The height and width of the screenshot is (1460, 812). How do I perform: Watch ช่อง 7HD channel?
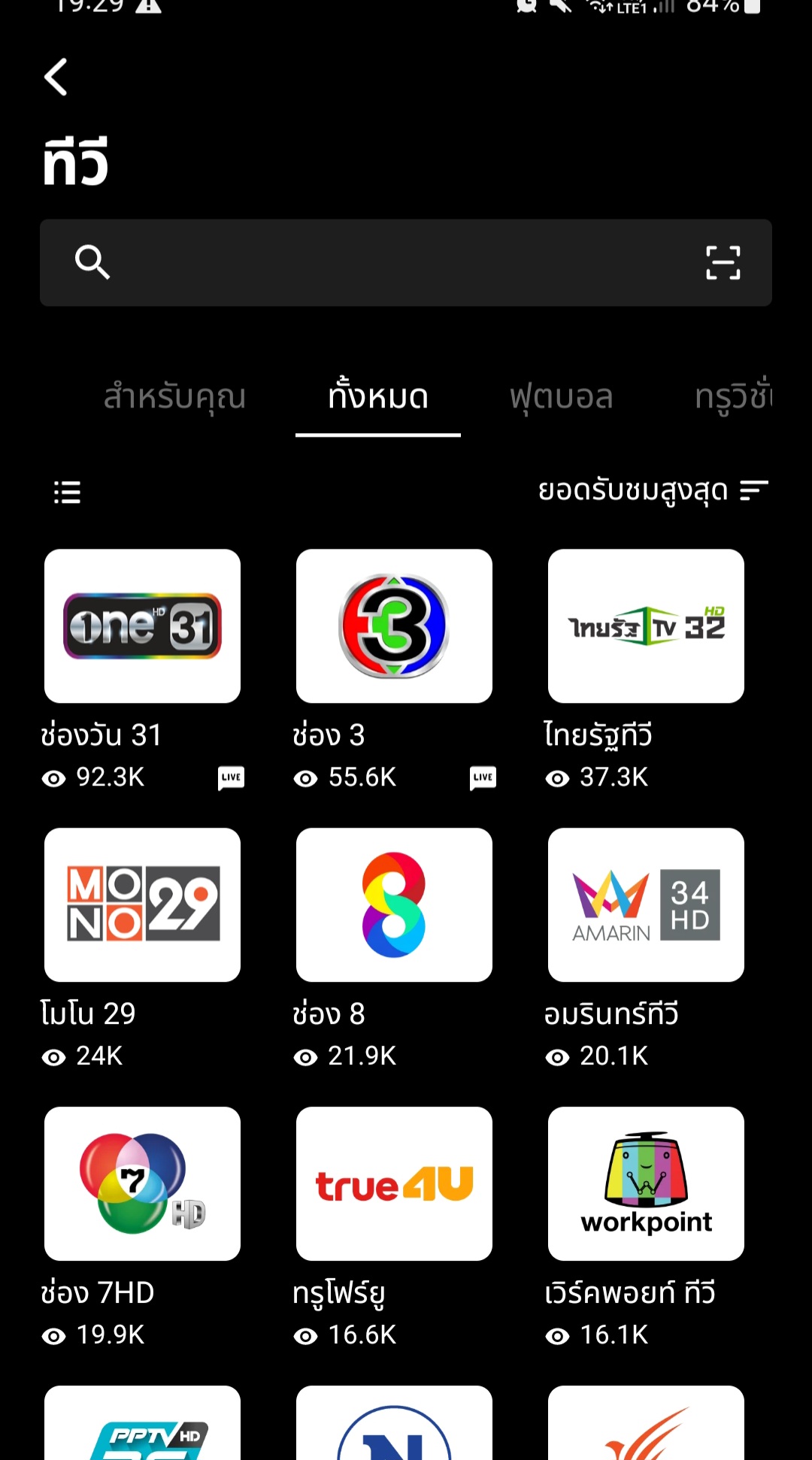tap(142, 1183)
